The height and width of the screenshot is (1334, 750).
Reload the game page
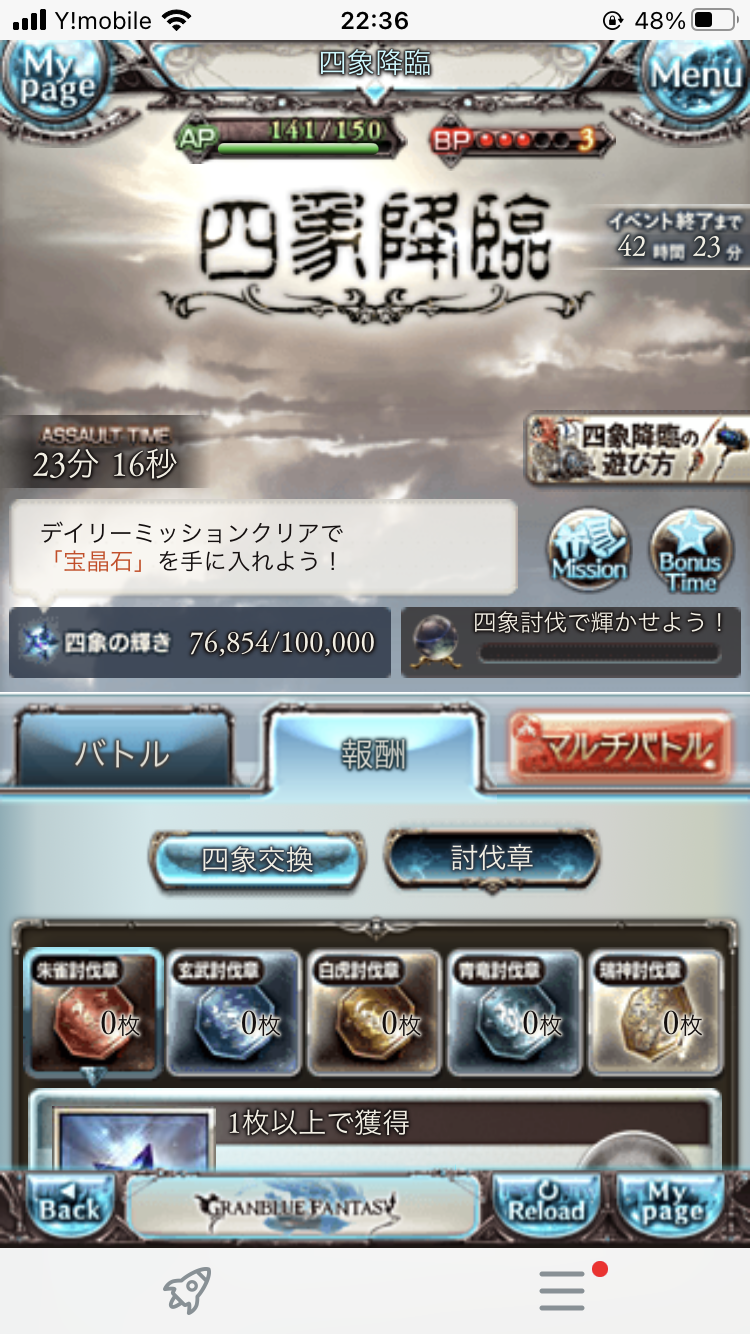pos(546,1205)
